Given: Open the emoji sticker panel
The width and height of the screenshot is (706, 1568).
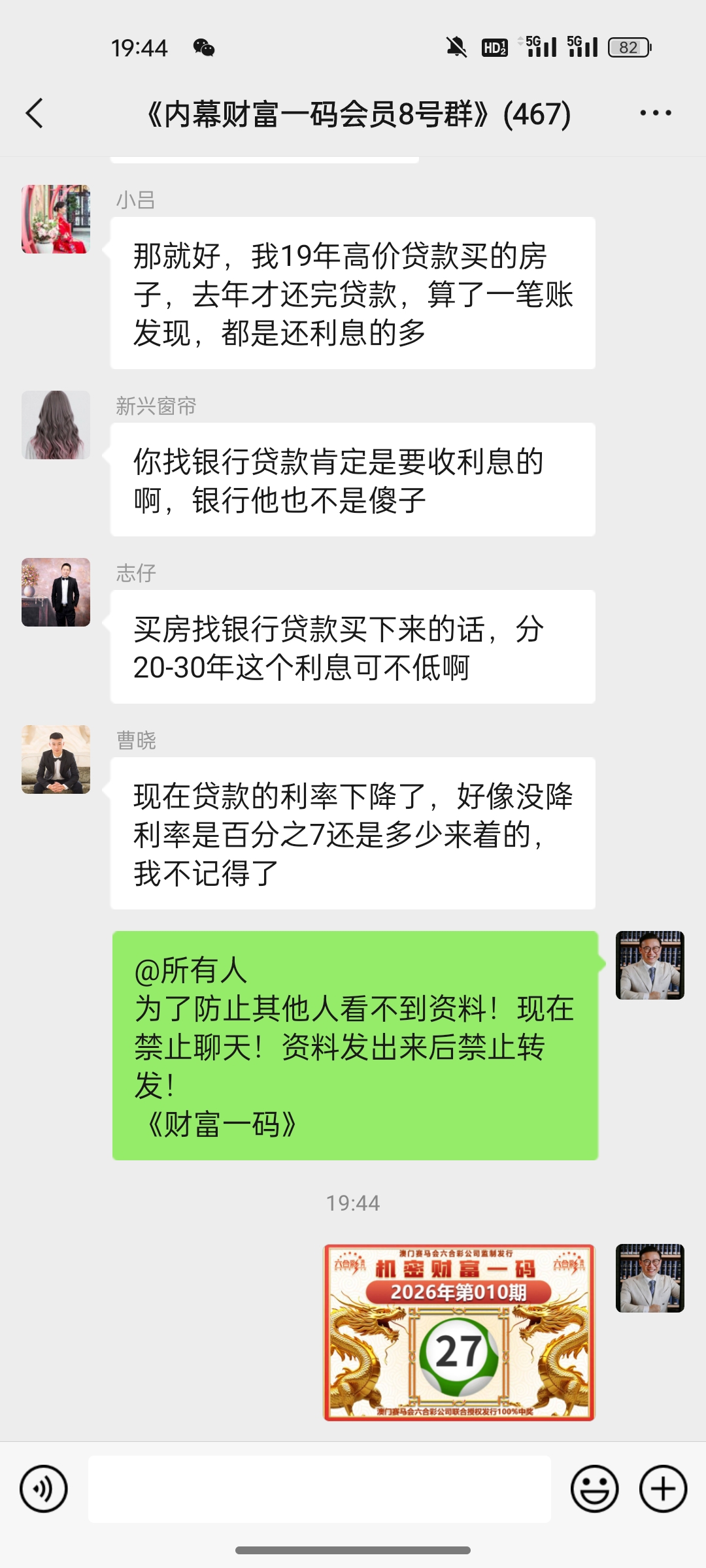Looking at the screenshot, I should tap(594, 1489).
